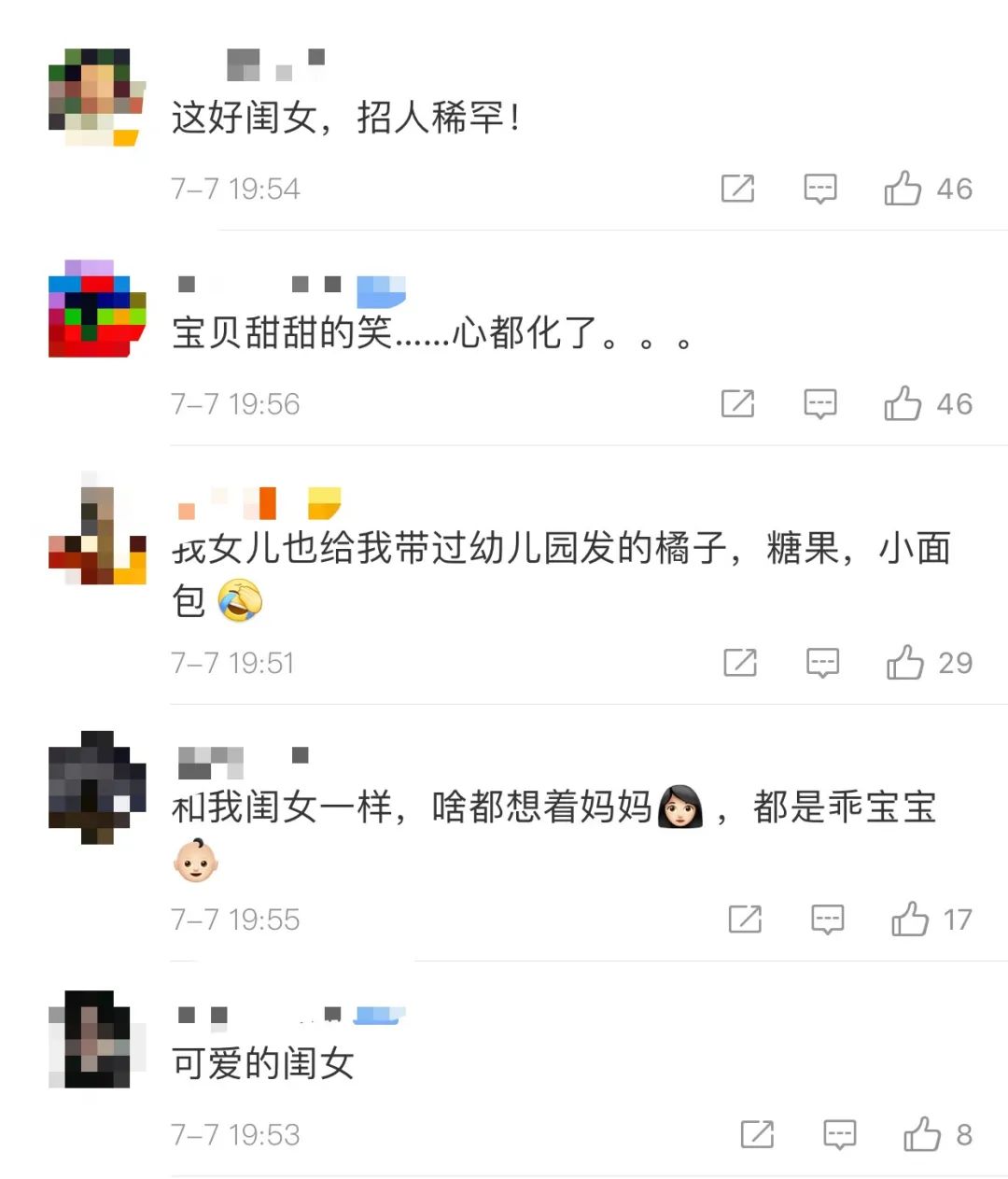Click the colorful avatar of the second commenter
1008x1179 pixels.
(96, 311)
